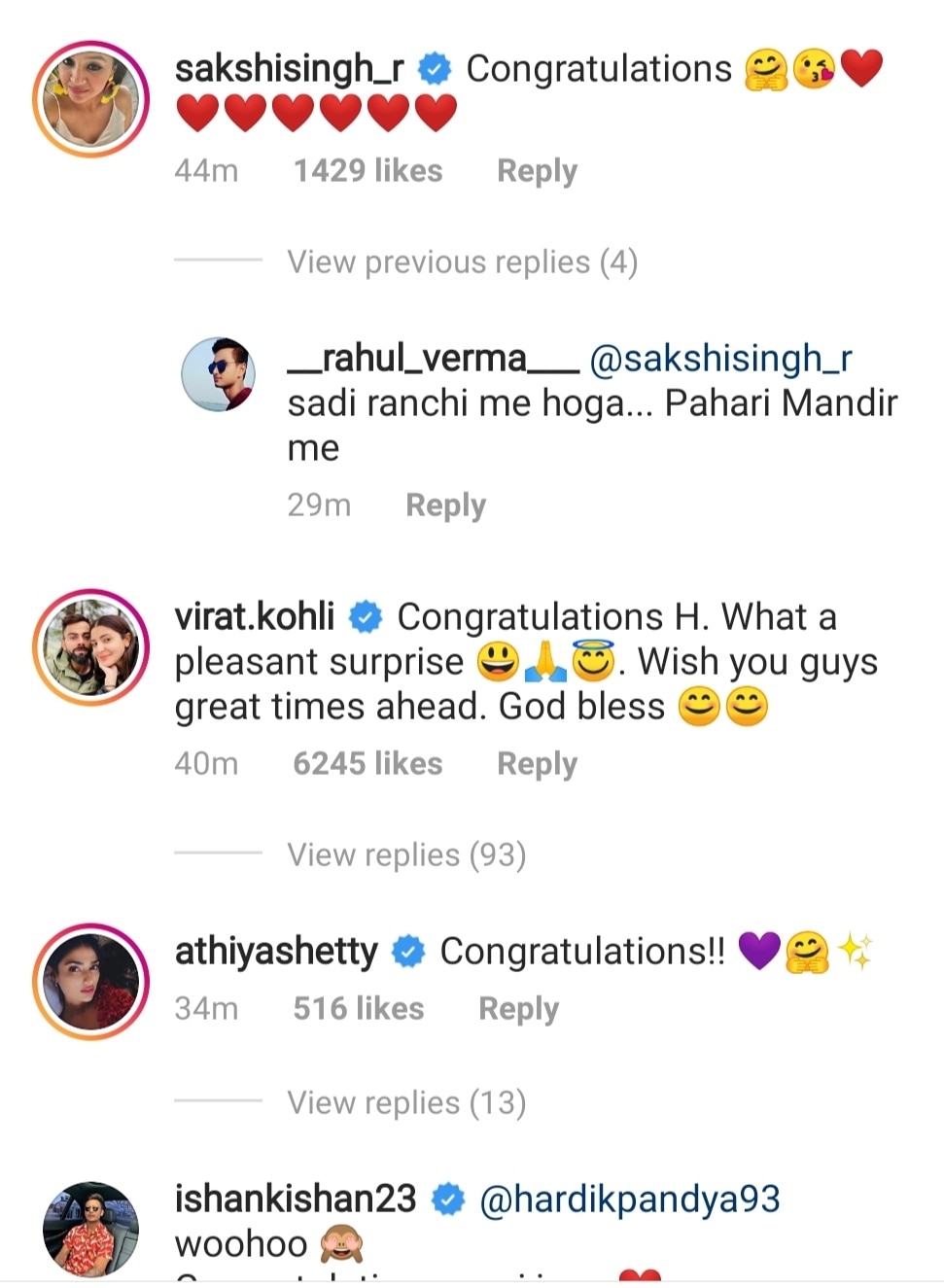Screen dimensions: 944x1288
Task: Expand View replies (93) under virat.kohli
Action: (x=406, y=855)
